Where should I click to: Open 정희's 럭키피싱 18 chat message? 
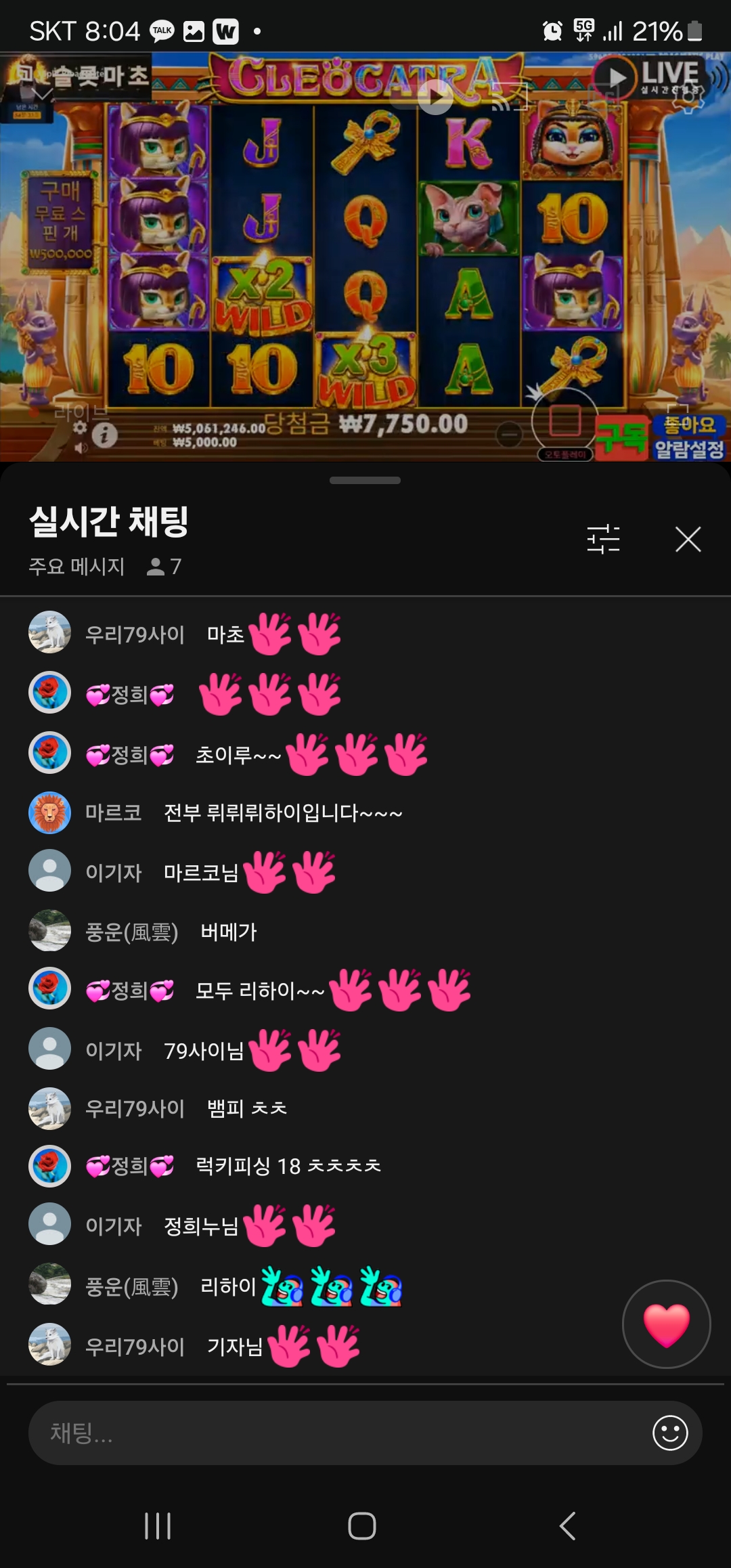288,1166
